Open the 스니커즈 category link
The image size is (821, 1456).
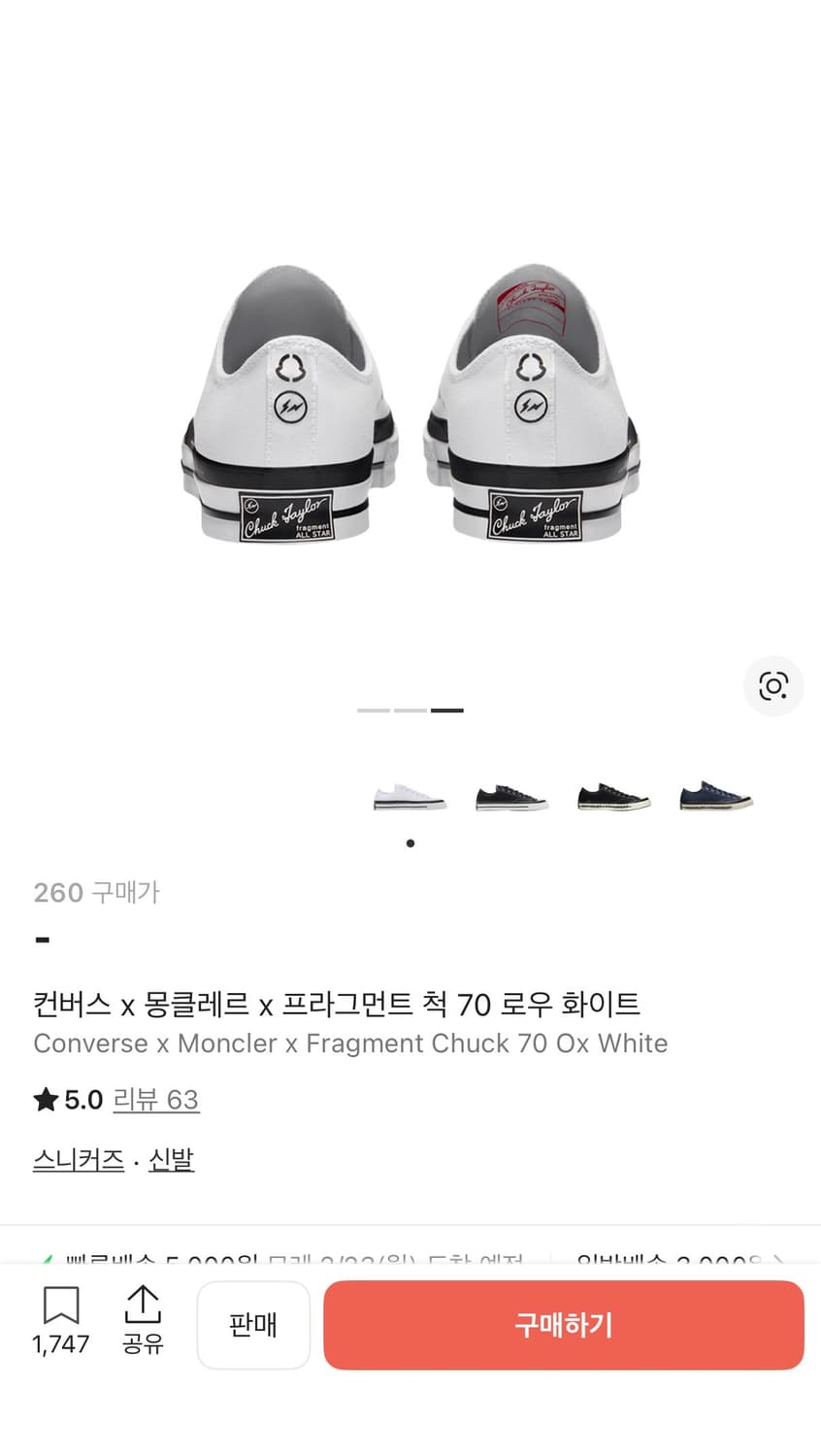click(78, 1159)
